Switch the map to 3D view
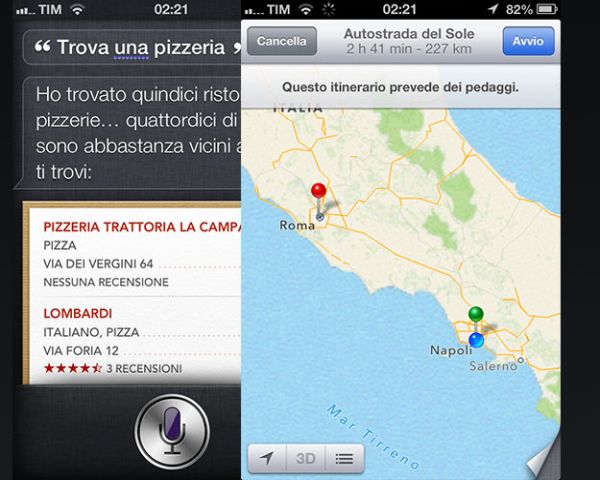 pos(304,459)
